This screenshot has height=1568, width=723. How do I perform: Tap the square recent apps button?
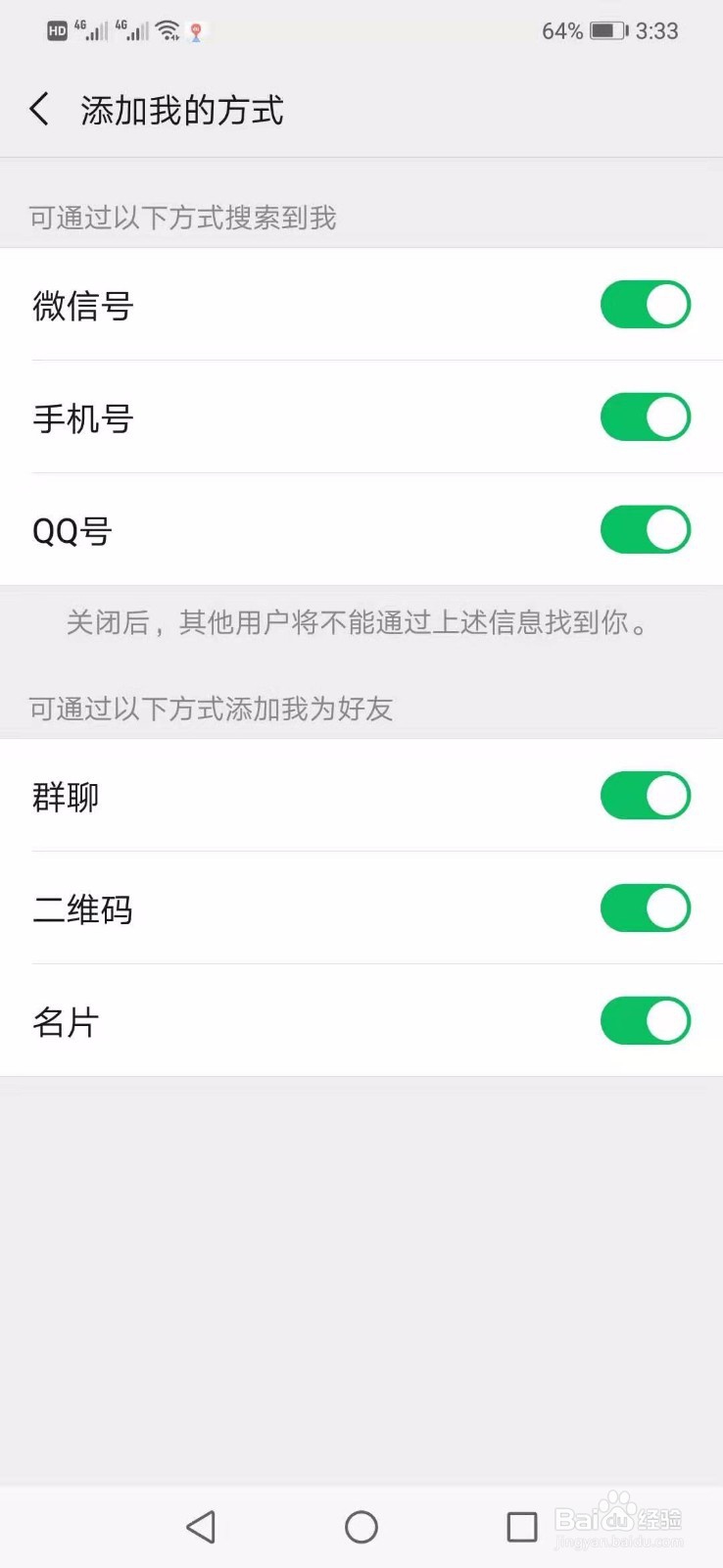coord(522,1526)
